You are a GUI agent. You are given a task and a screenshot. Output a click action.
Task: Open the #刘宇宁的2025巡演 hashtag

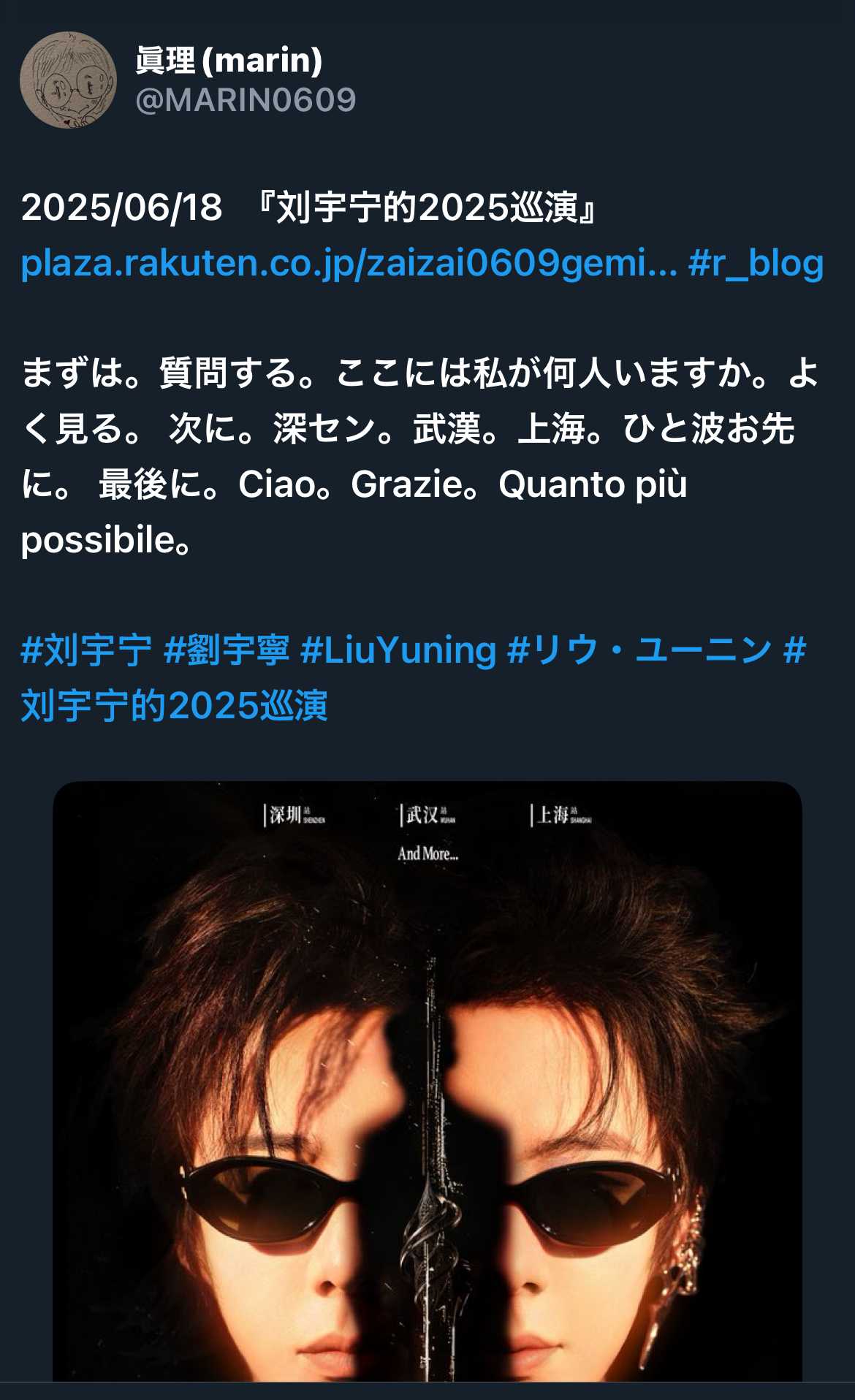(x=174, y=706)
